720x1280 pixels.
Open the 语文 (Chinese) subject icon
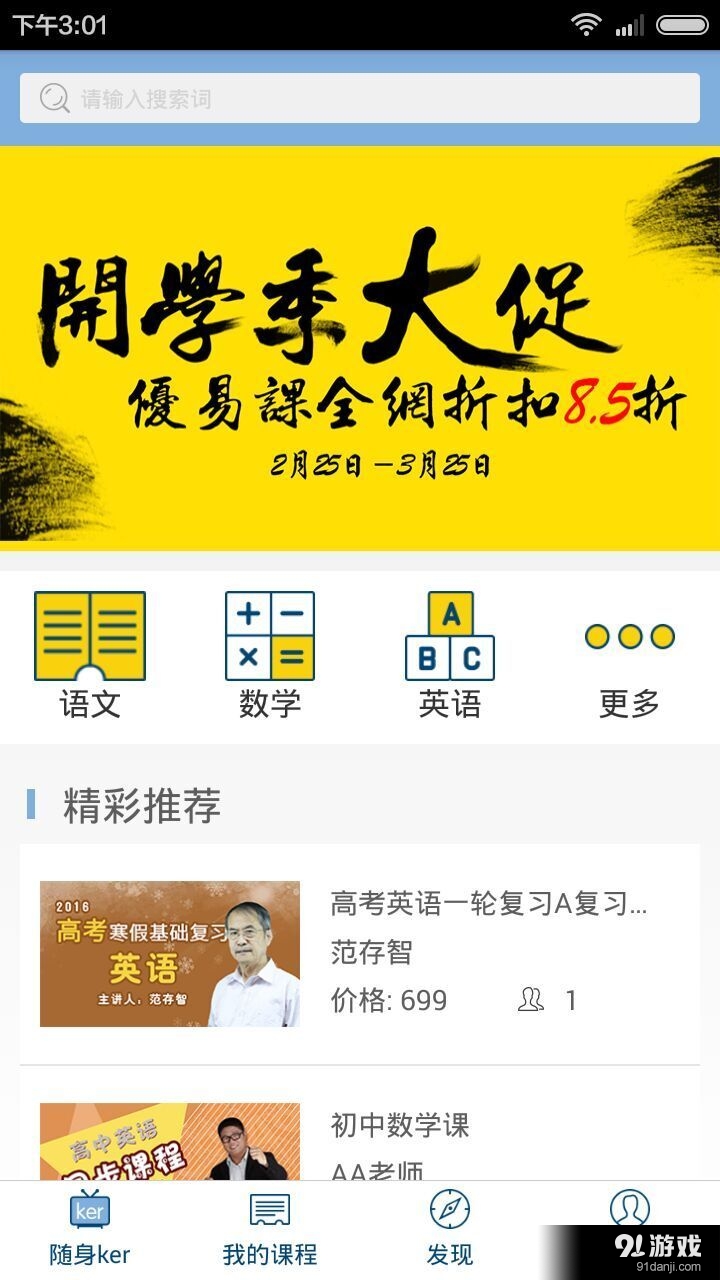tap(90, 635)
